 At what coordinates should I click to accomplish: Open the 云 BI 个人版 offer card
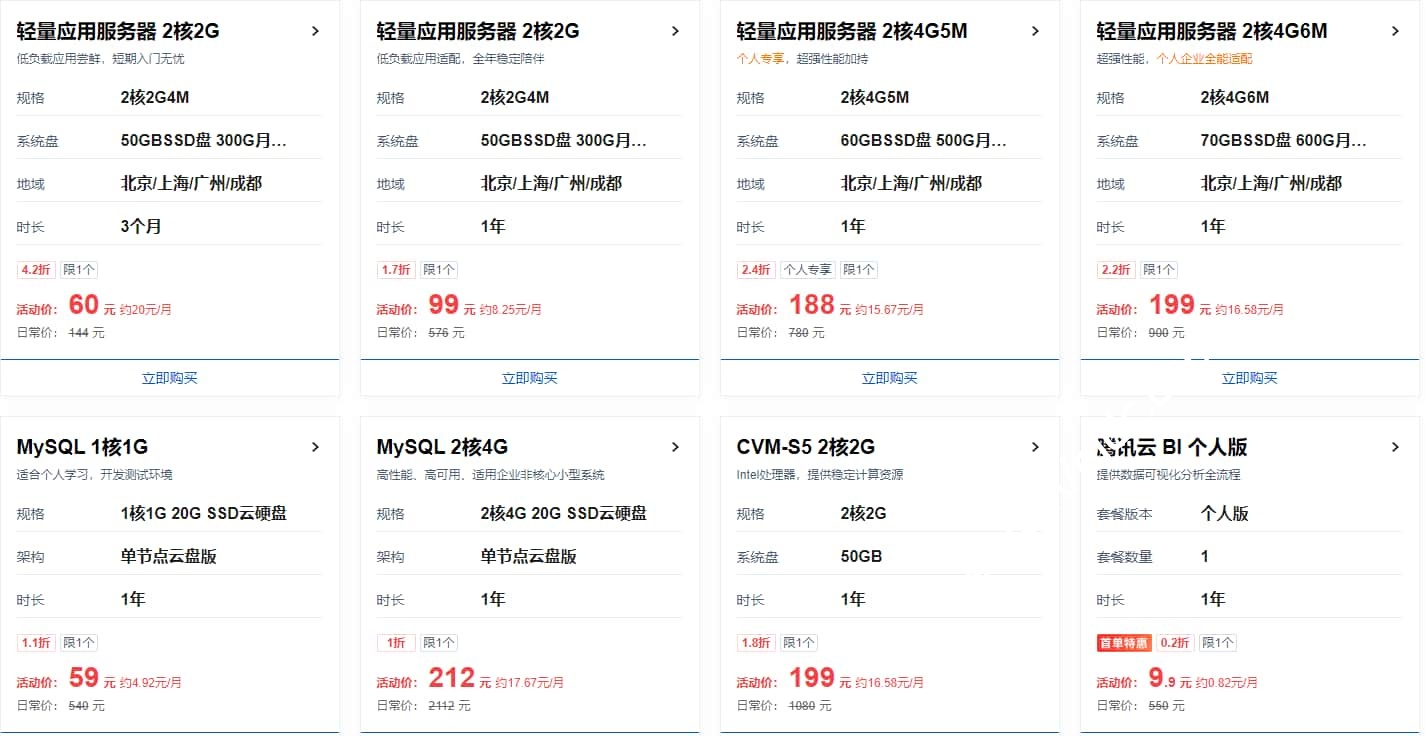pyautogui.click(x=1395, y=447)
